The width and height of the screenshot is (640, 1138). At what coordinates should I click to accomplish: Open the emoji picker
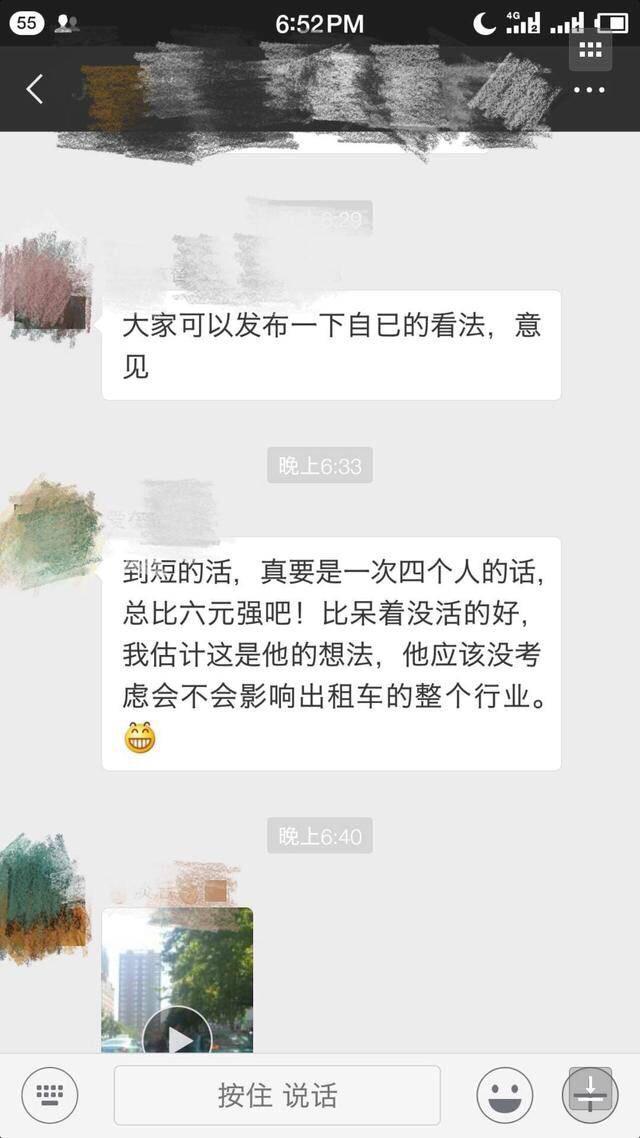pos(504,1095)
